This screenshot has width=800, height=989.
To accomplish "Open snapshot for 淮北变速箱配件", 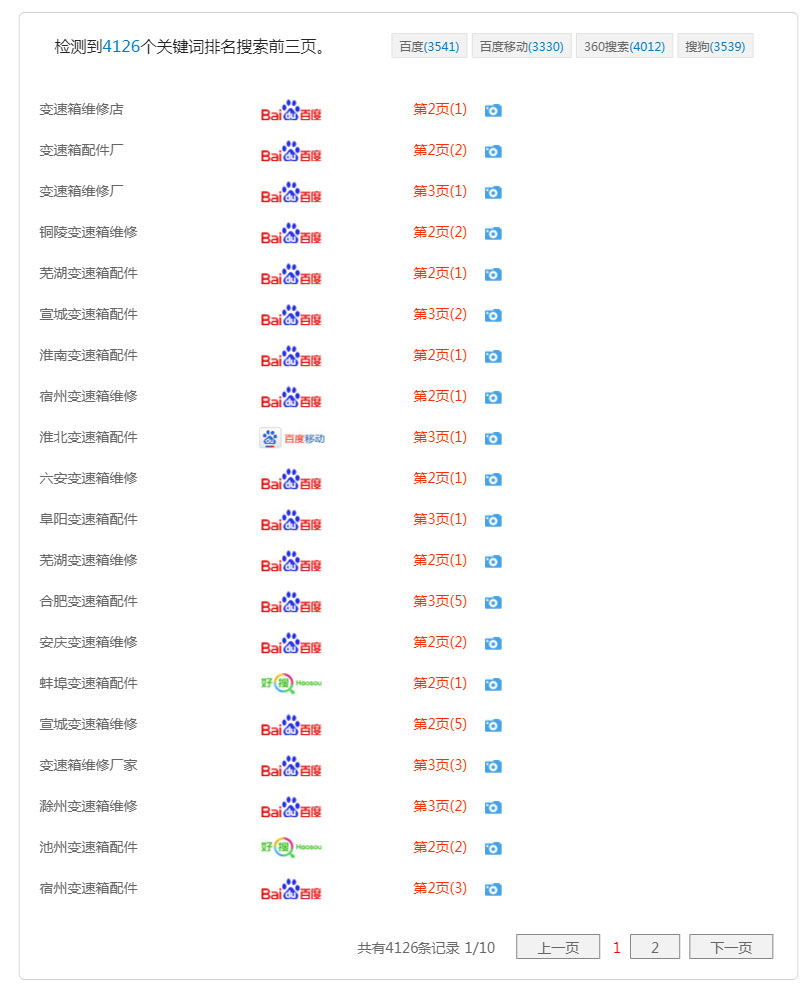I will [x=493, y=438].
